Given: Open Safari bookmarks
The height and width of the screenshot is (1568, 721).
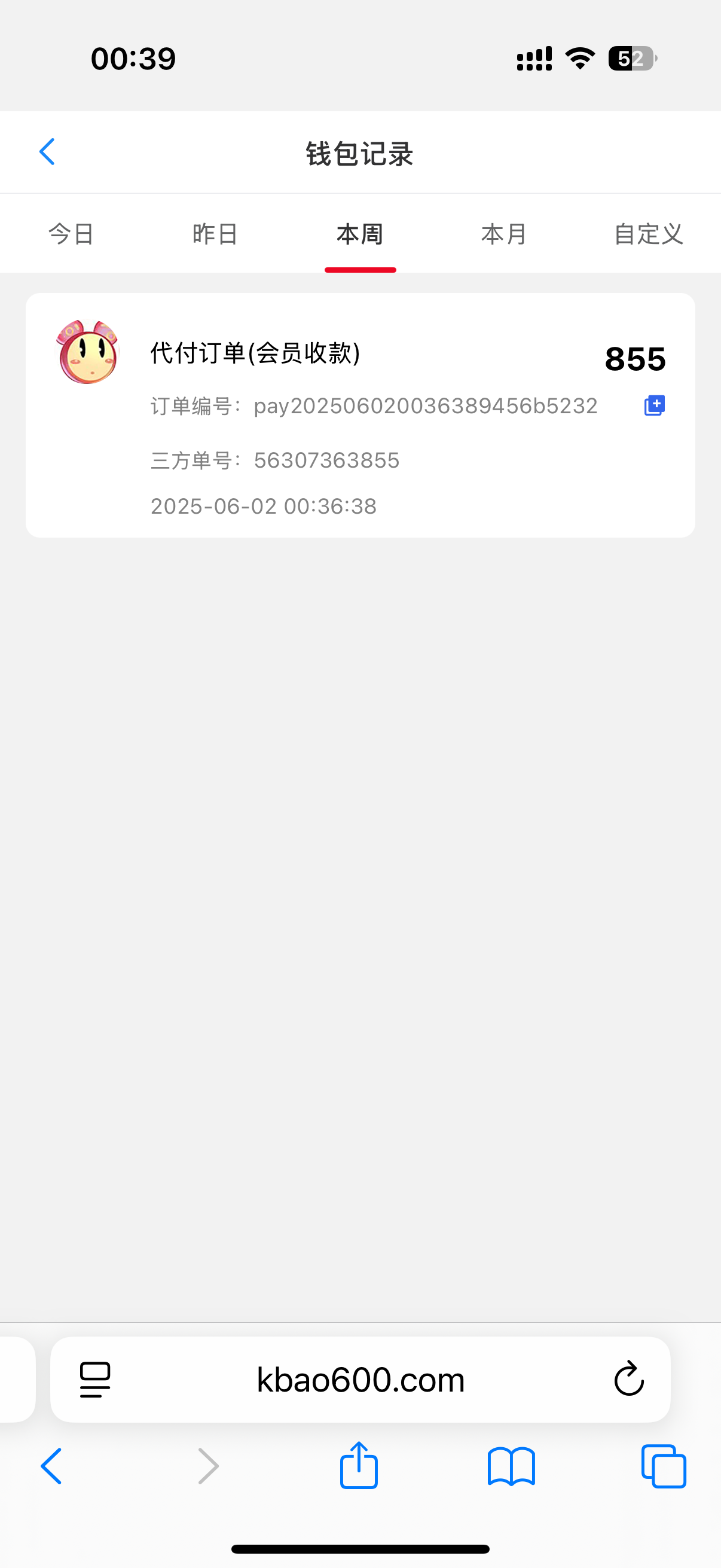Looking at the screenshot, I should (511, 1467).
